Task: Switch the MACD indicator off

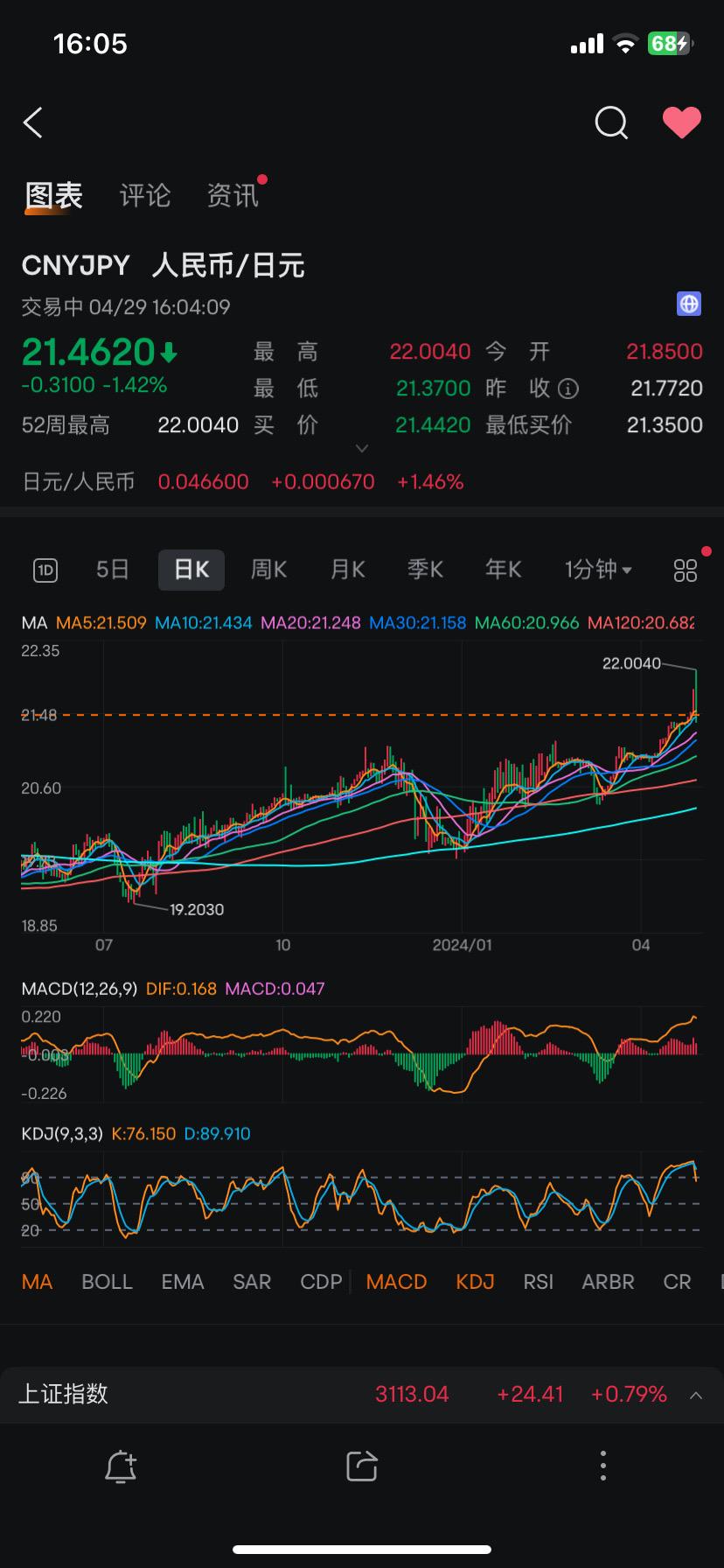Action: (x=396, y=1281)
